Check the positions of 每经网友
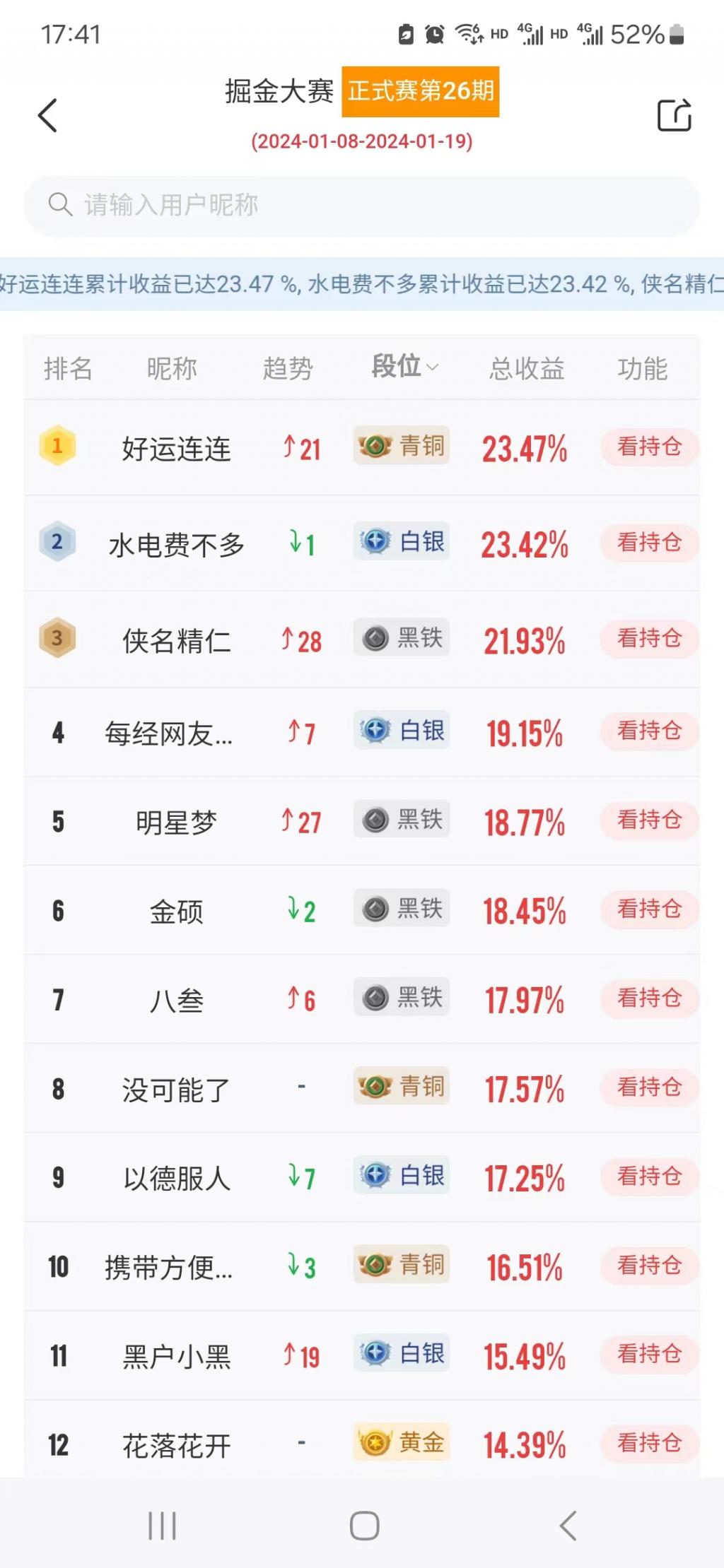This screenshot has height=1568, width=724. [x=649, y=731]
